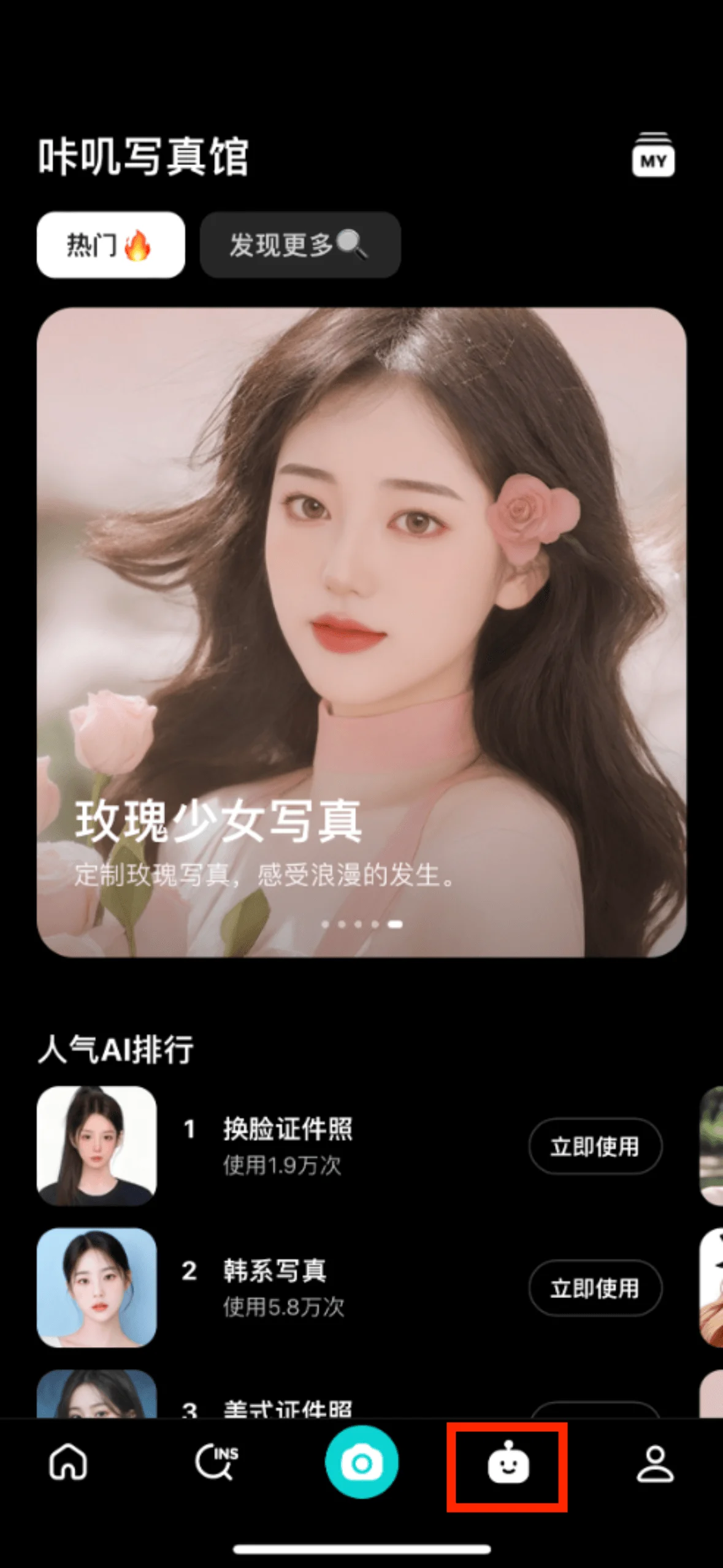Go to the home tab

(x=68, y=1463)
